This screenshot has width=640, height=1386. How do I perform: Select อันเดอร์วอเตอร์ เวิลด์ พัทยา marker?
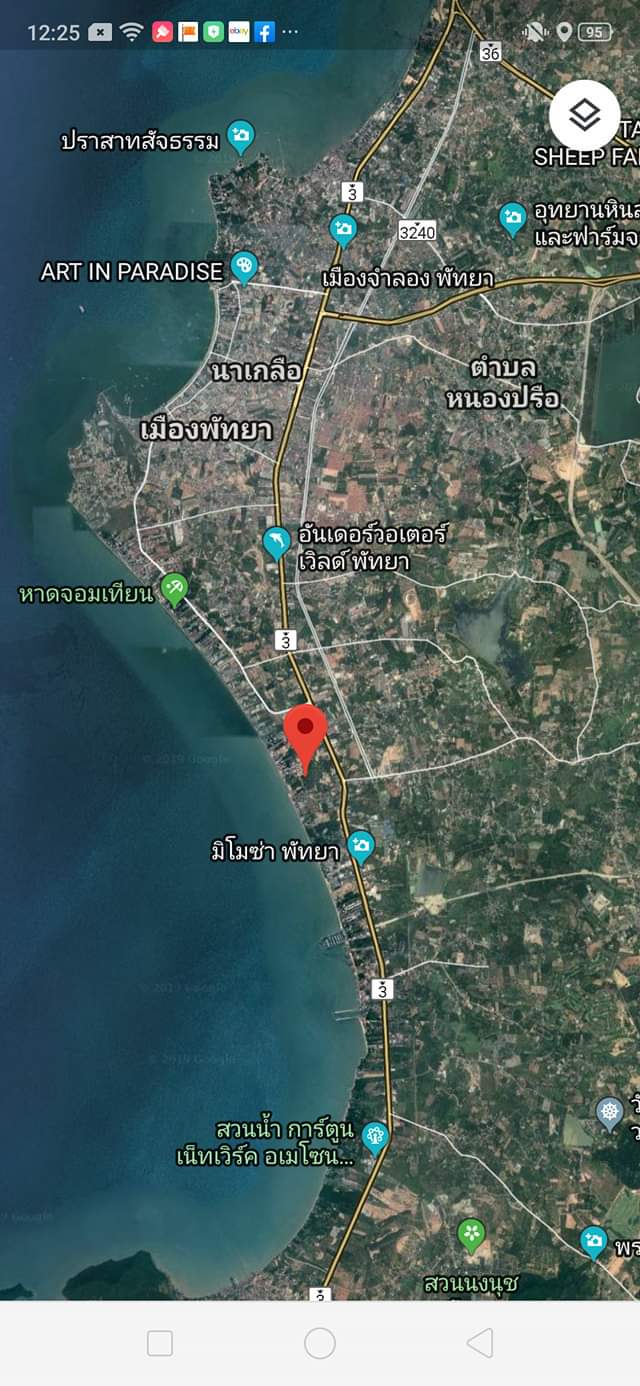click(x=276, y=544)
